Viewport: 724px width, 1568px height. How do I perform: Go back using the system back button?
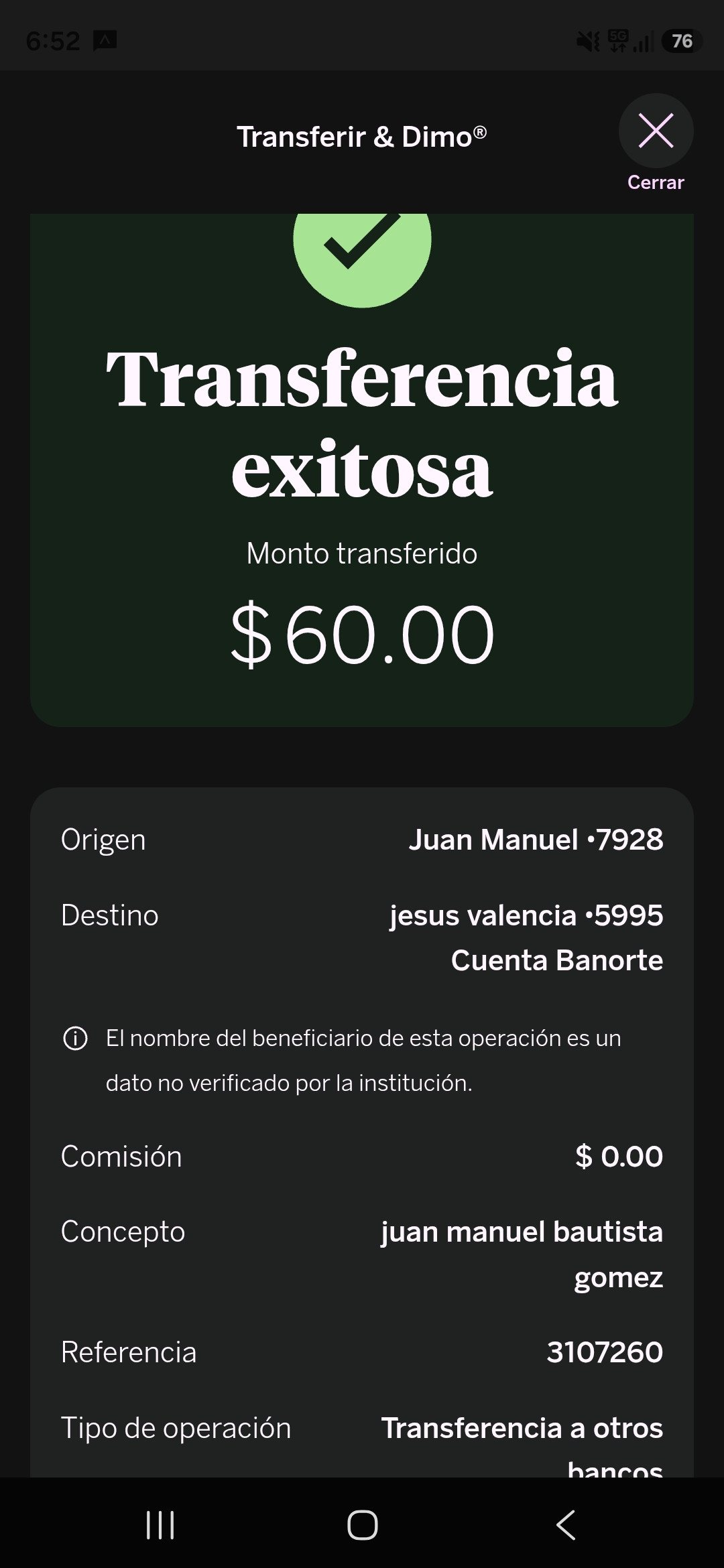pyautogui.click(x=566, y=1525)
